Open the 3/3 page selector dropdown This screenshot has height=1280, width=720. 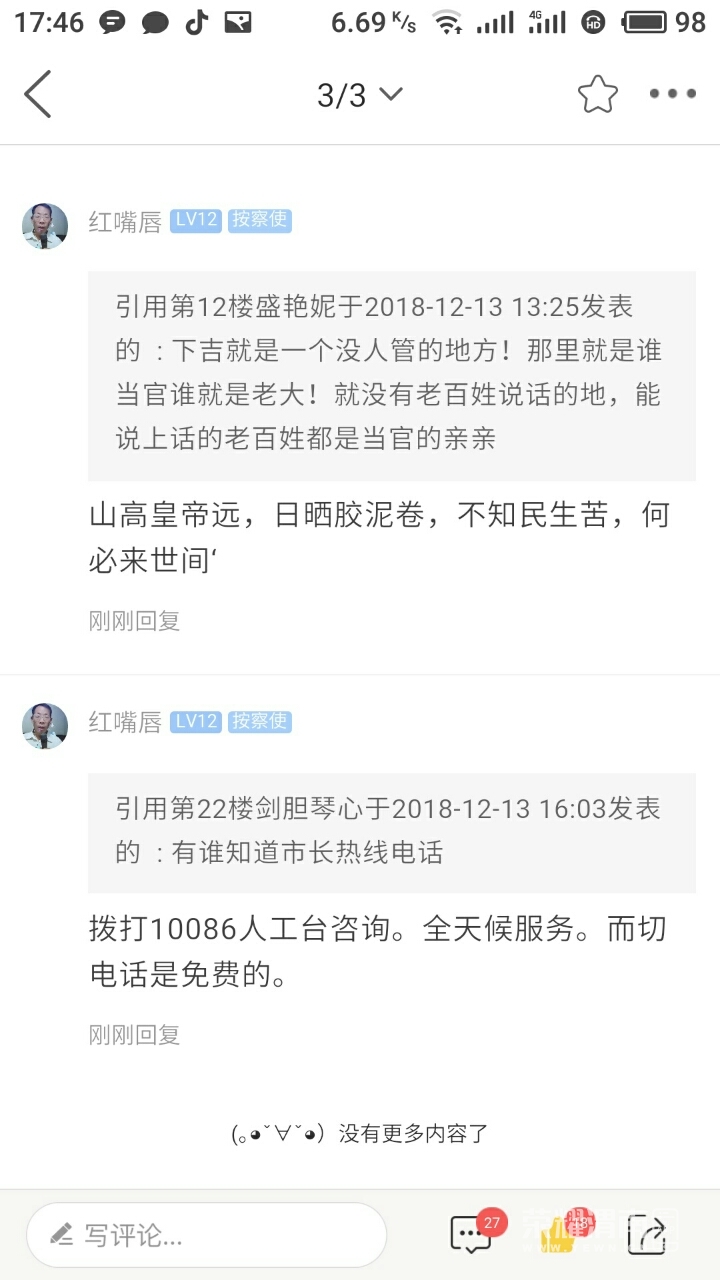click(359, 95)
